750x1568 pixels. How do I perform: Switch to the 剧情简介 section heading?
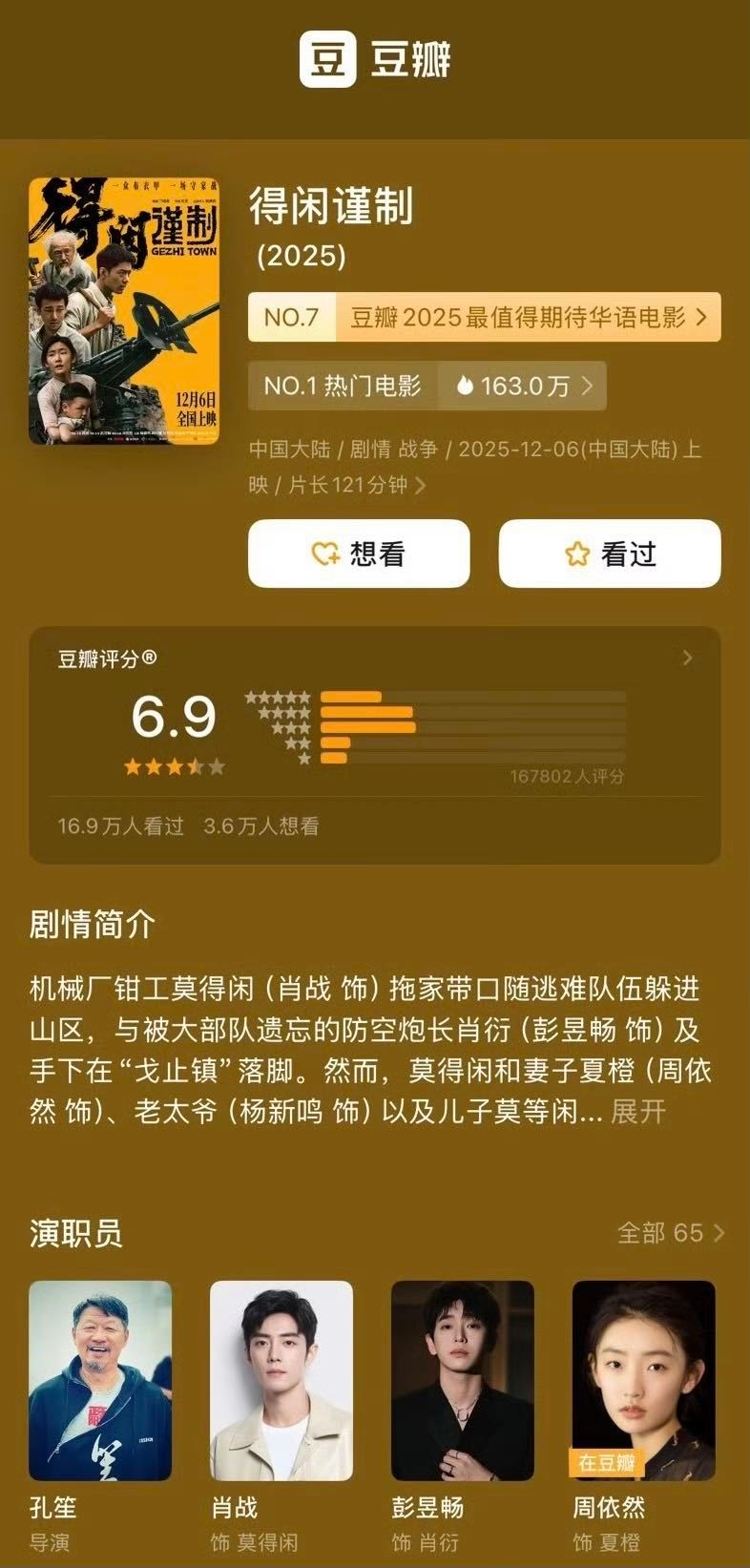(x=91, y=923)
